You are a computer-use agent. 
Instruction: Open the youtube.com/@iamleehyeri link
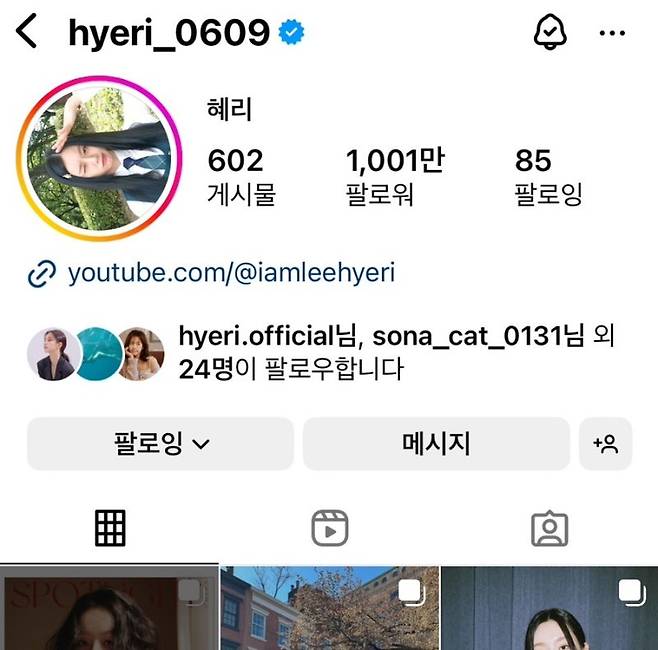tap(231, 273)
